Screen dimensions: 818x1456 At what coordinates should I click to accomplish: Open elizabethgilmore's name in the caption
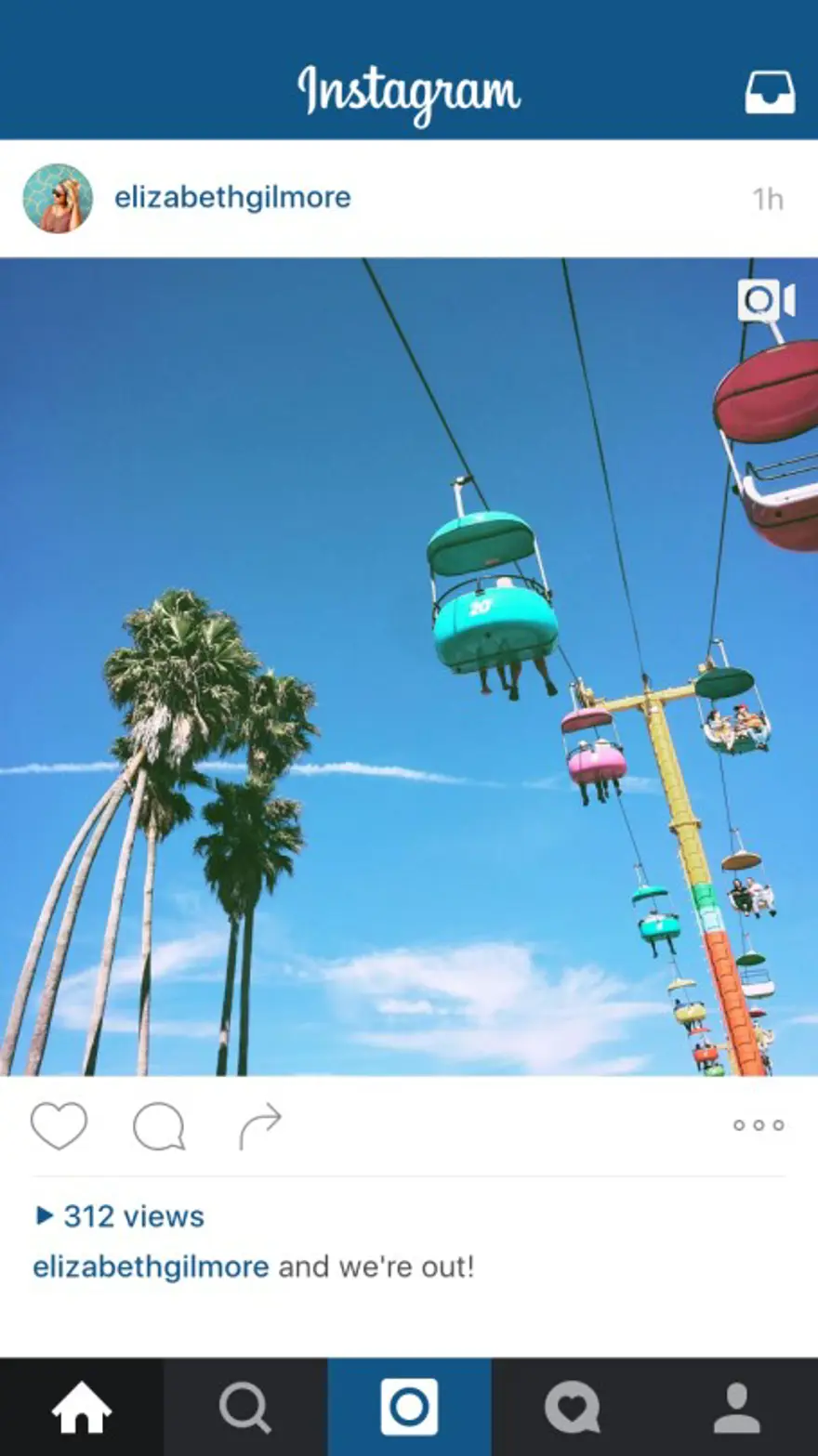coord(151,1266)
